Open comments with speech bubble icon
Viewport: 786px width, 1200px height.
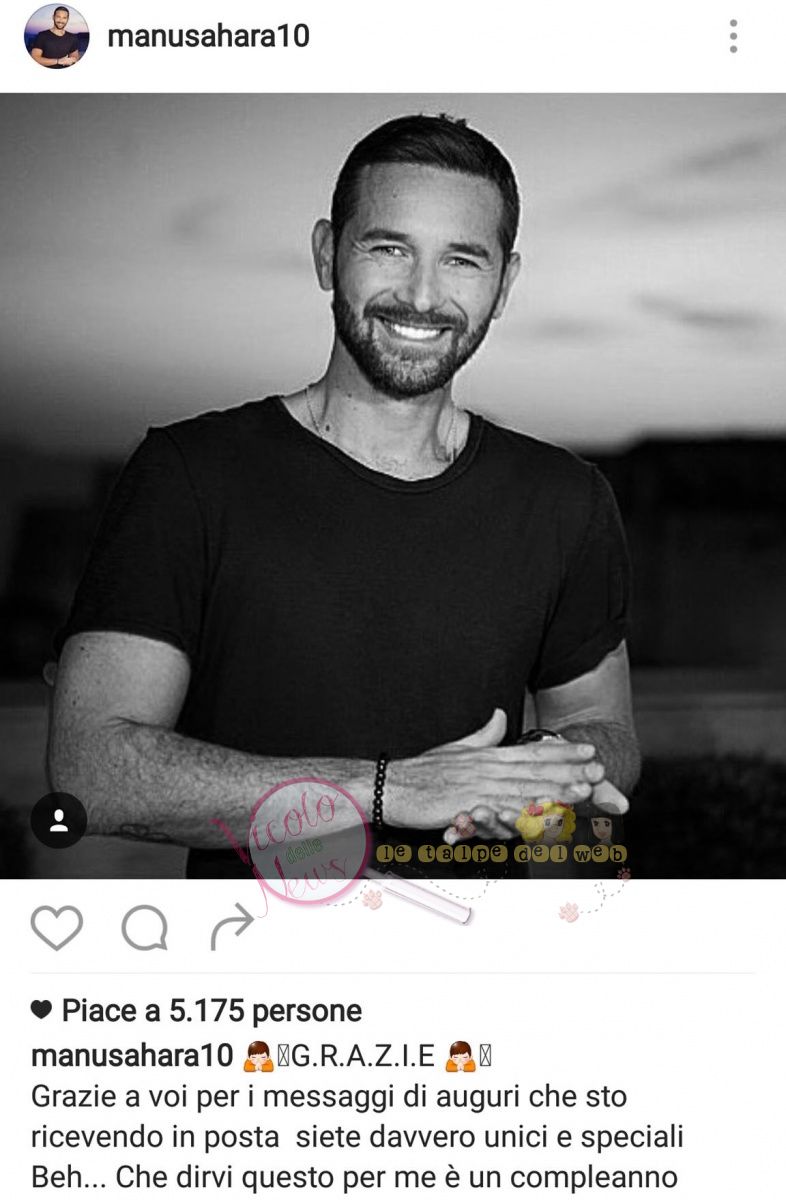[x=144, y=928]
